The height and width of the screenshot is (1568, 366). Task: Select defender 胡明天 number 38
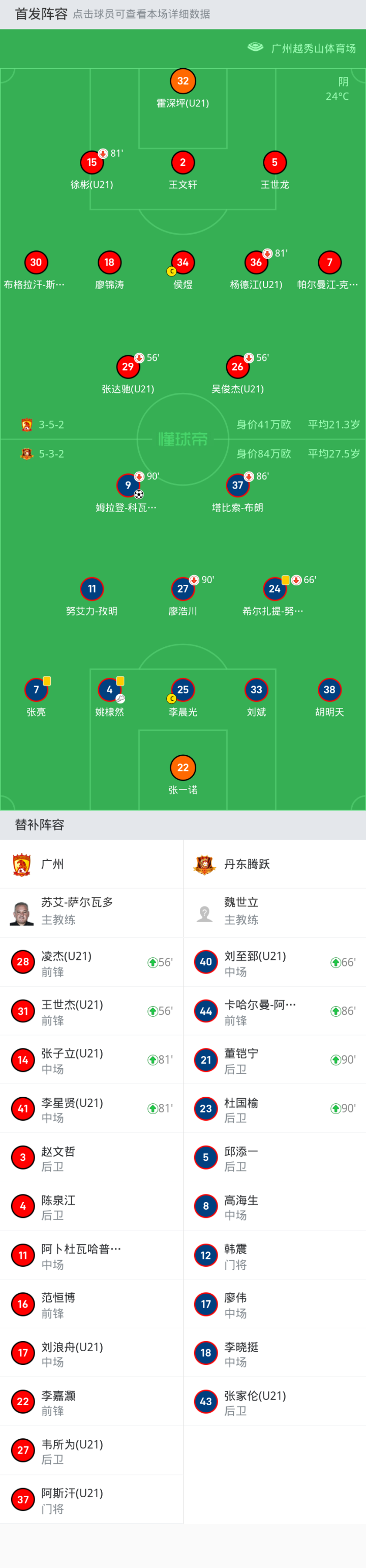point(329,690)
